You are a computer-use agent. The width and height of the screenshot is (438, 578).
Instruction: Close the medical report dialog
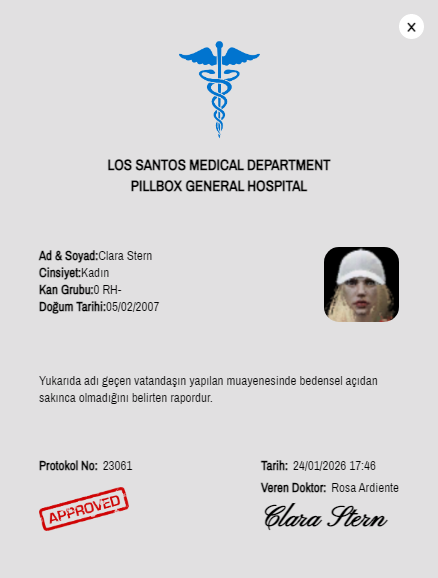coord(411,27)
